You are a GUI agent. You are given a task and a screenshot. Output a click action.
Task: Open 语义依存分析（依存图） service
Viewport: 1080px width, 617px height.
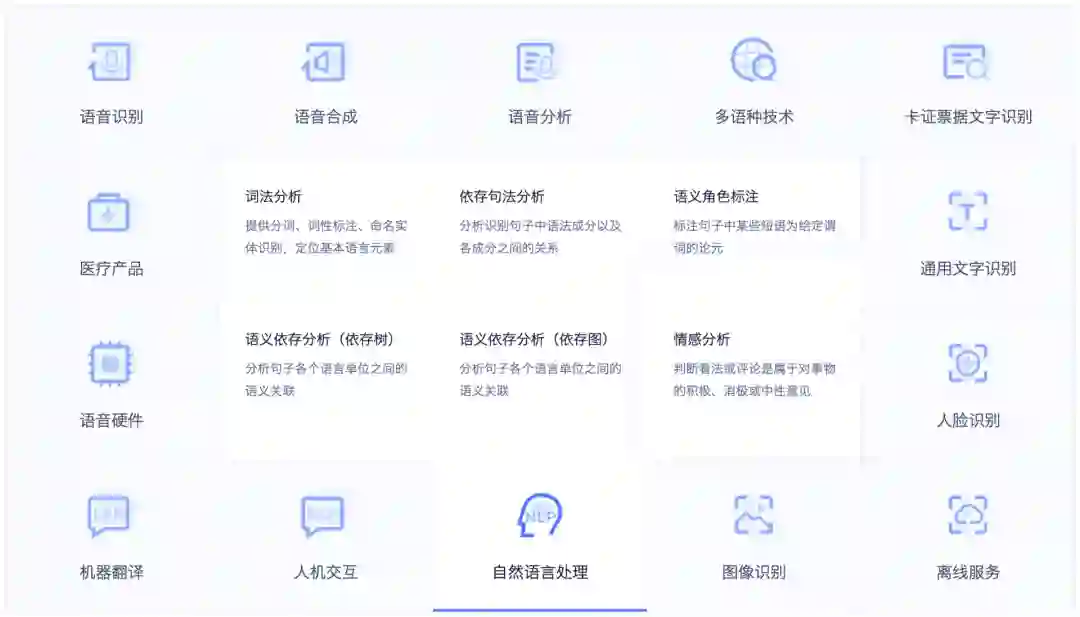(534, 339)
